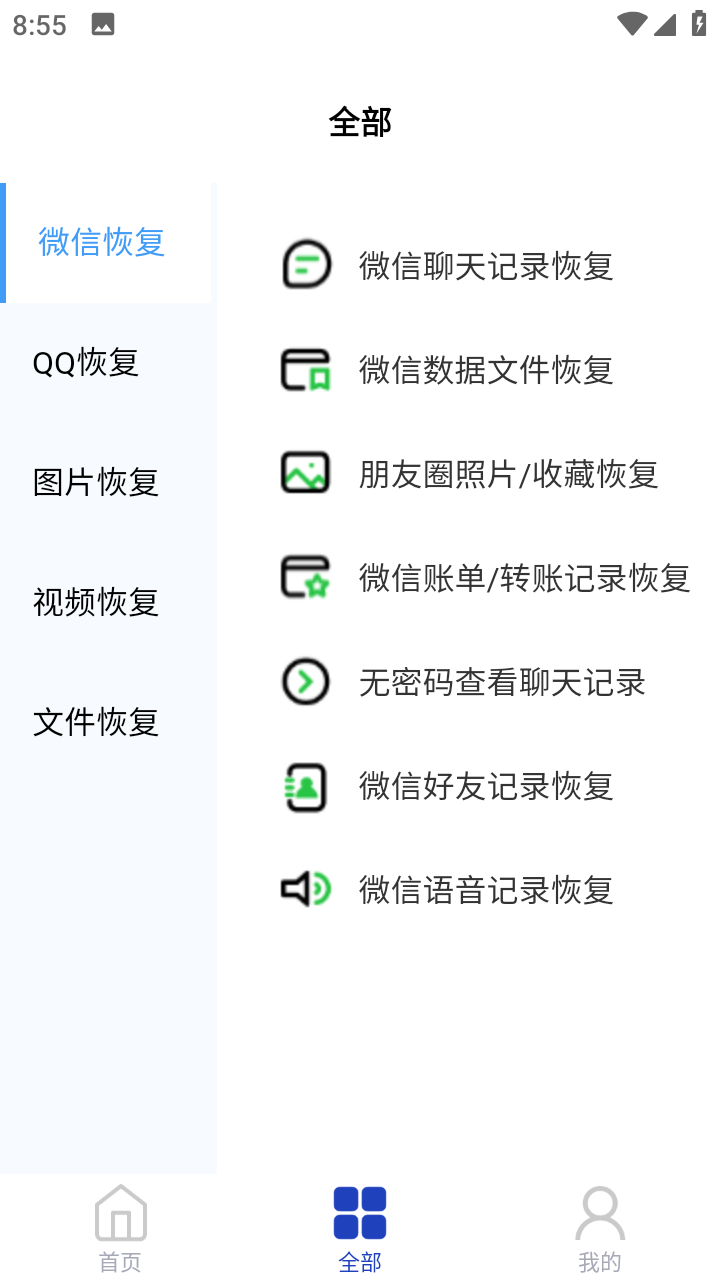Open 微信聊天记录恢复 via its text label
The image size is (720, 1280).
coord(486,267)
